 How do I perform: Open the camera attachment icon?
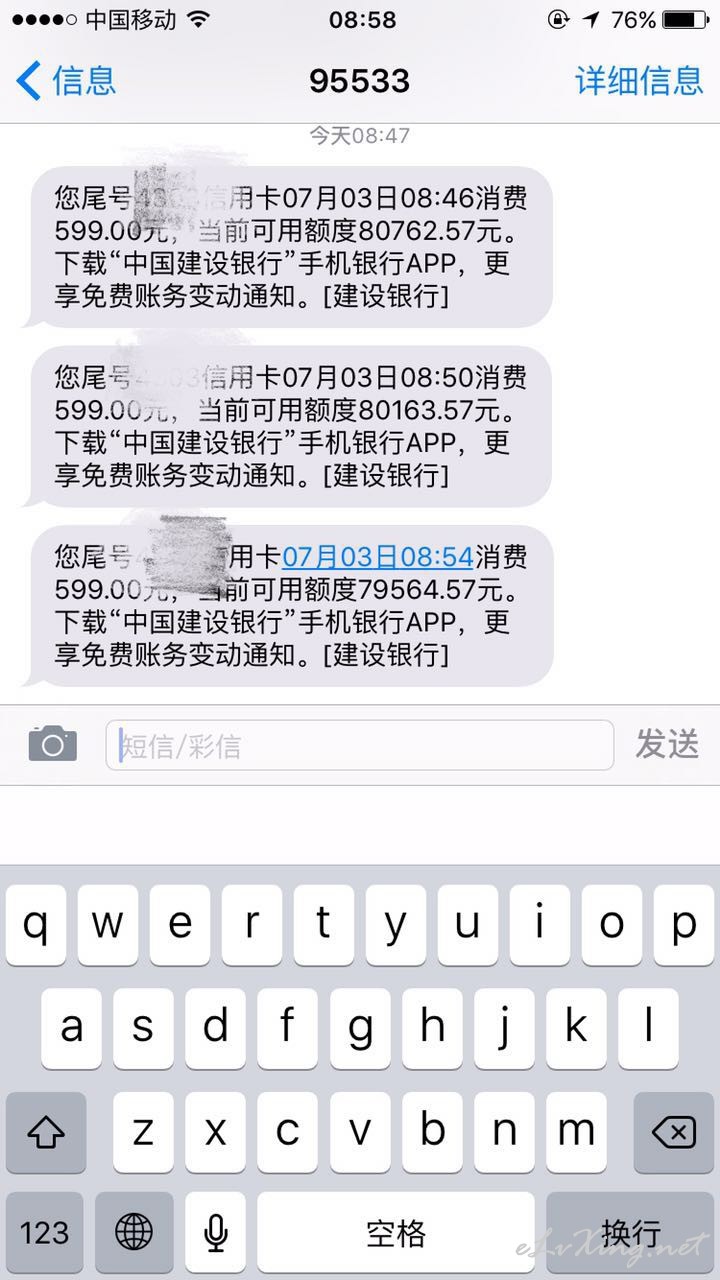pyautogui.click(x=53, y=744)
